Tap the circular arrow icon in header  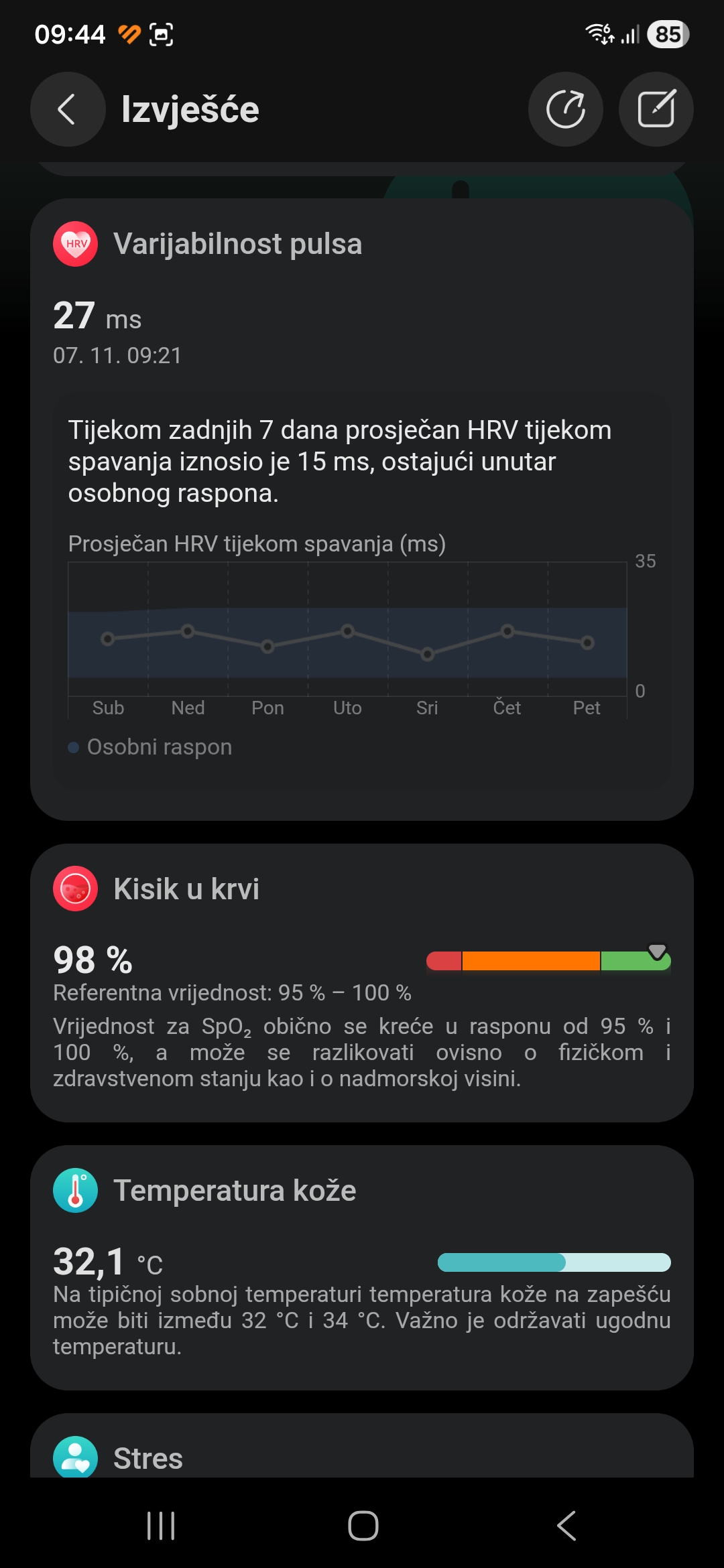tap(565, 109)
